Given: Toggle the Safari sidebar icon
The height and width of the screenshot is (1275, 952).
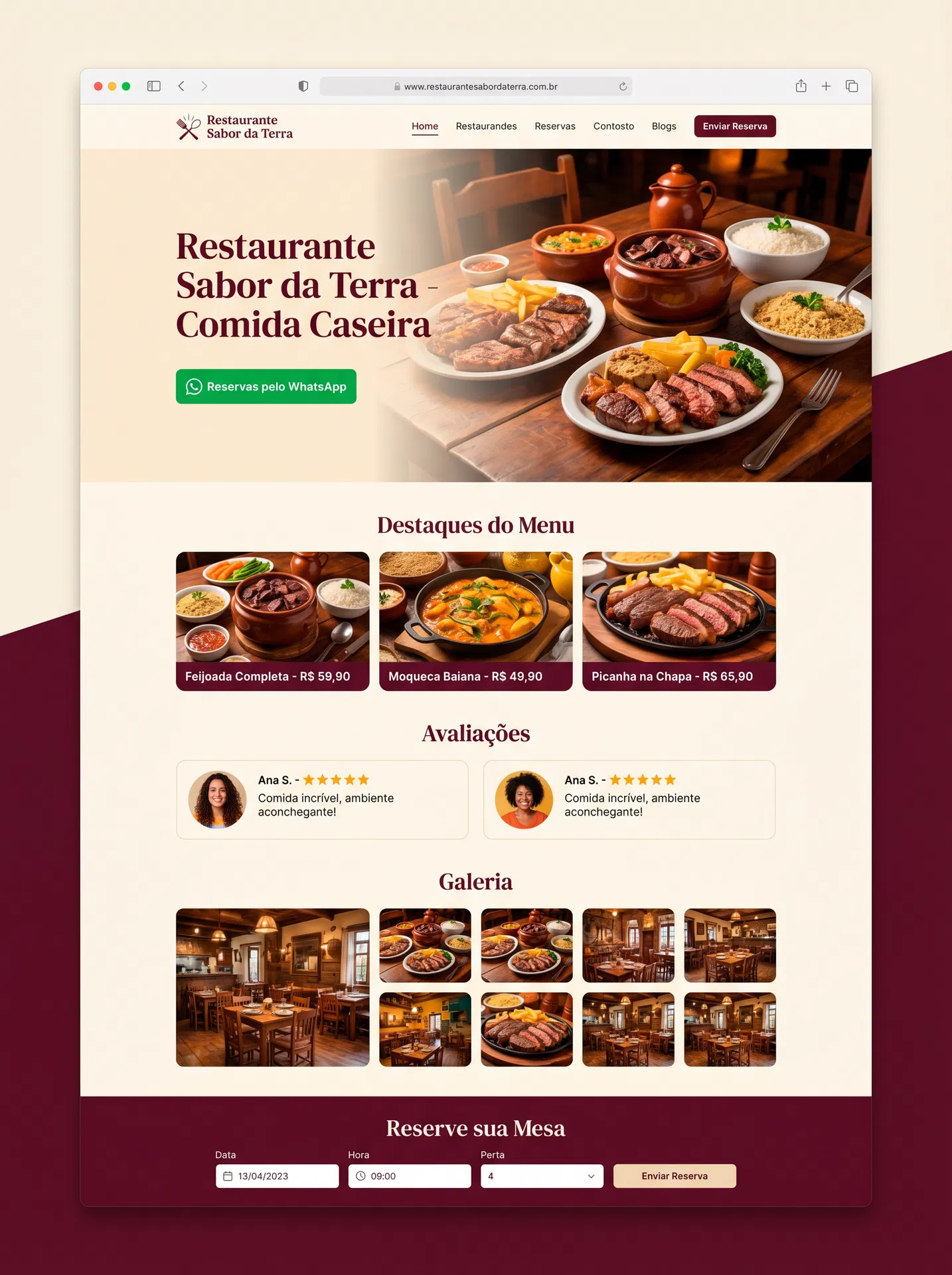Looking at the screenshot, I should coord(153,86).
